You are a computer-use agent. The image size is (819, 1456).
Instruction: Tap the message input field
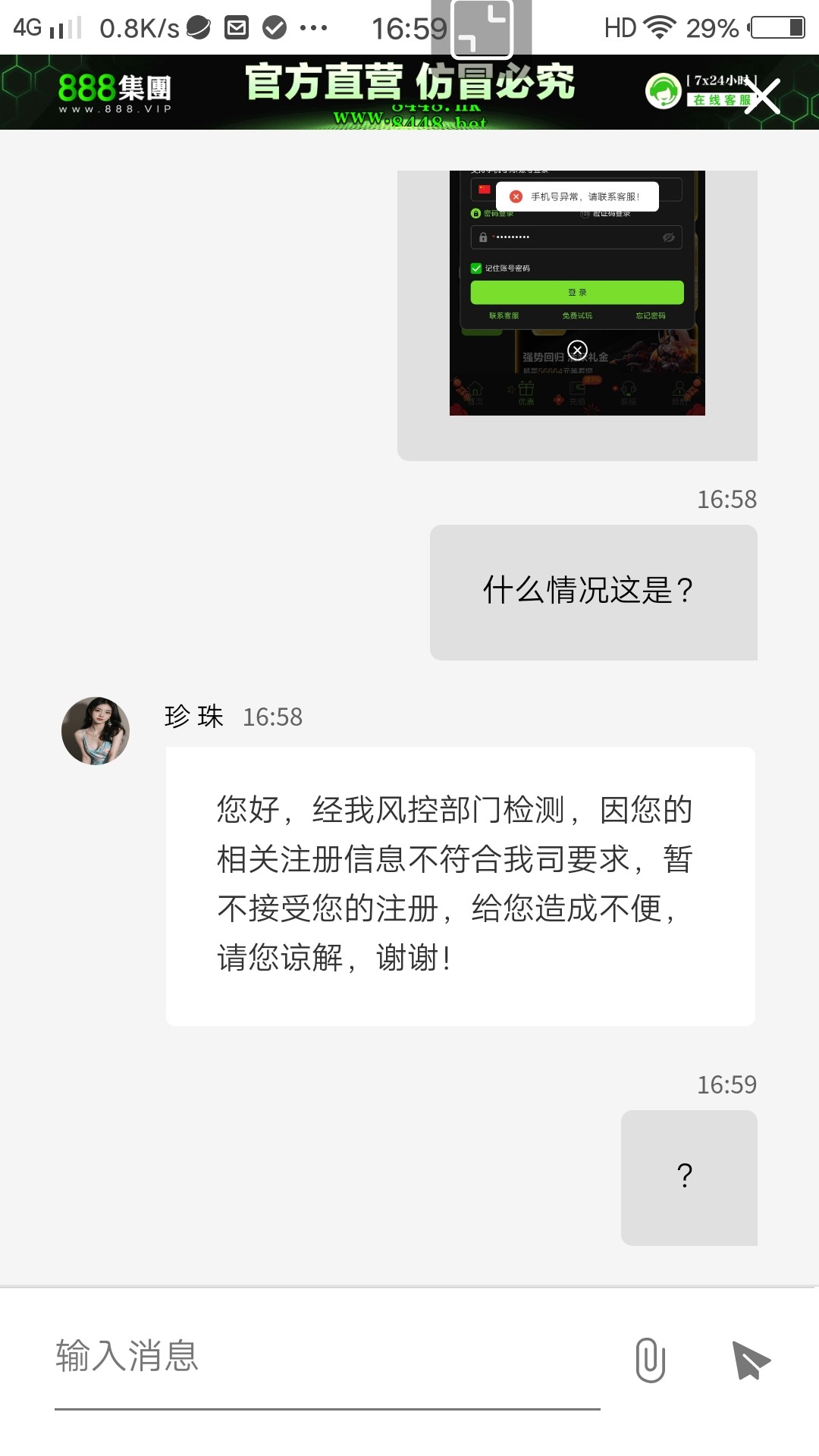(328, 1357)
